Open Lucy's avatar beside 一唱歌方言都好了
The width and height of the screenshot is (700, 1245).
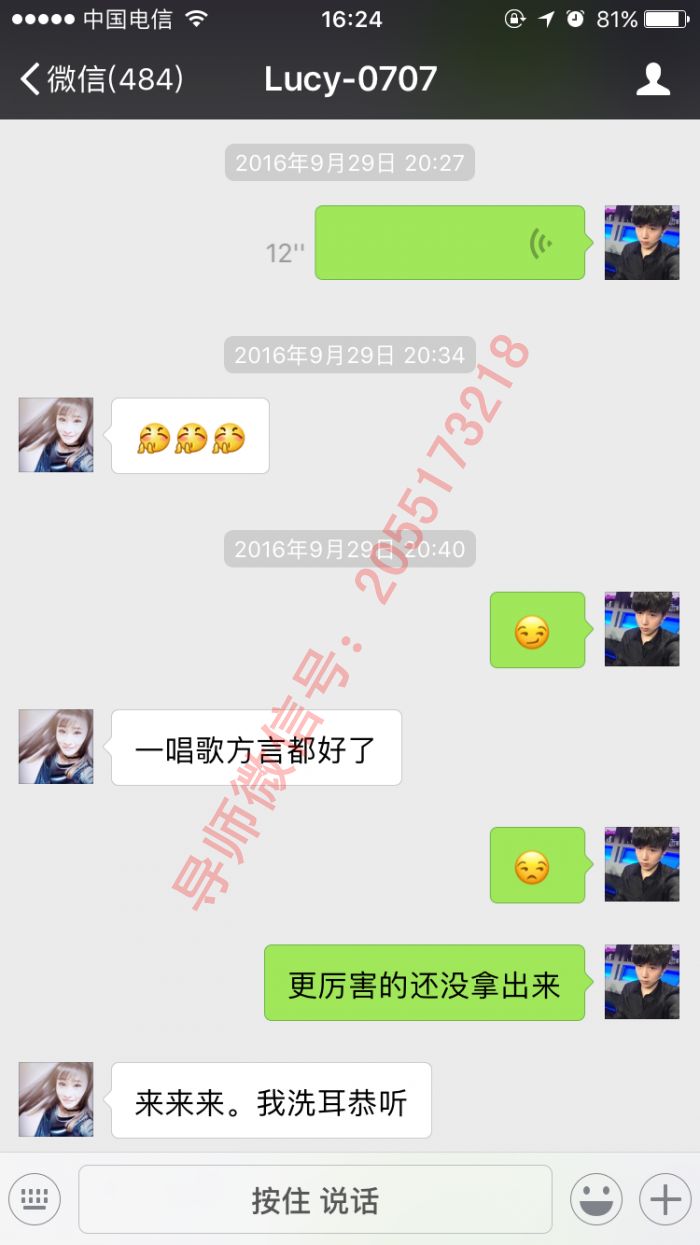56,747
